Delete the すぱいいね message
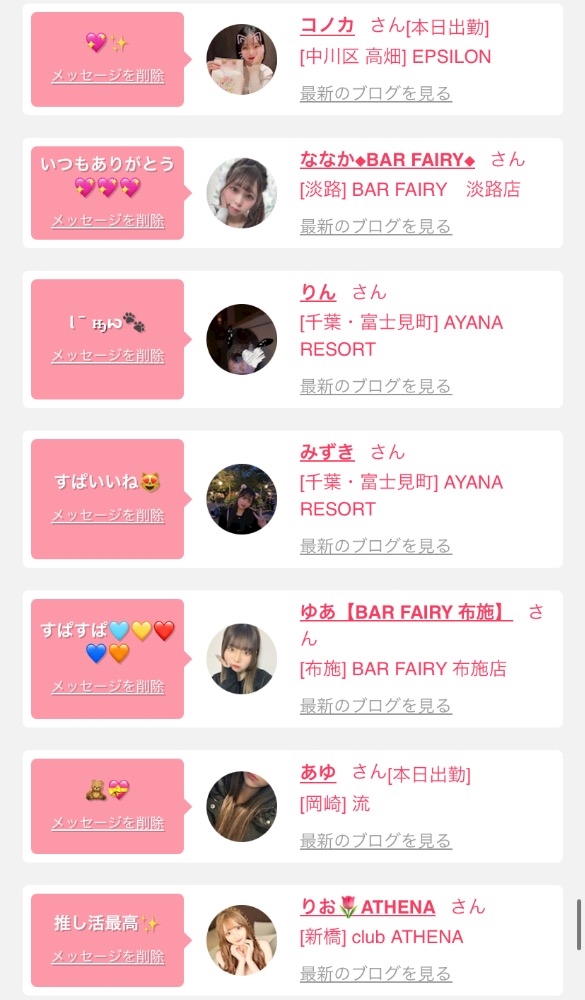585x1000 pixels. tap(108, 515)
